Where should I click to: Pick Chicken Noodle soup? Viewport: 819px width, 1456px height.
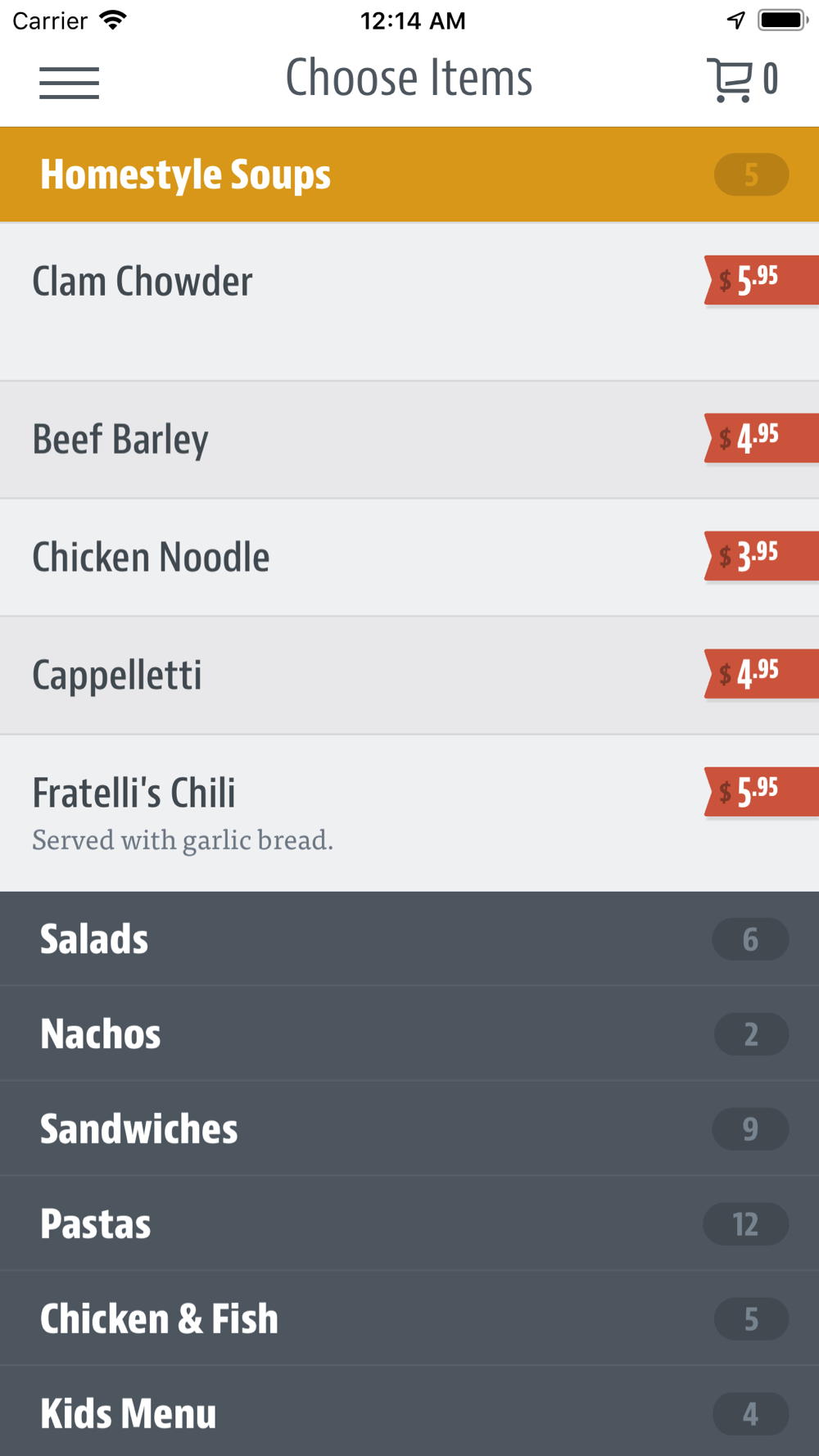[409, 558]
